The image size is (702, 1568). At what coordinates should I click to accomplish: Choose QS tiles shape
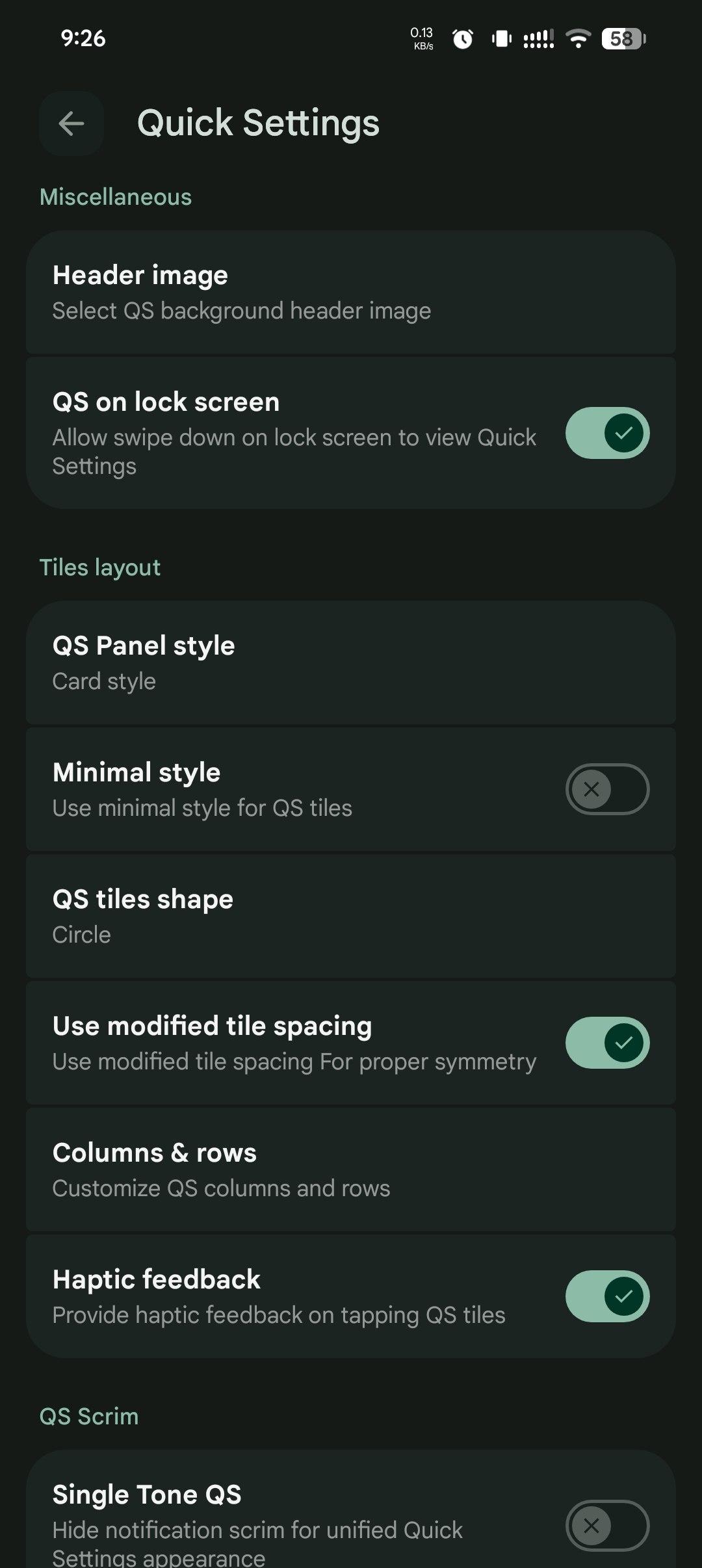[351, 916]
